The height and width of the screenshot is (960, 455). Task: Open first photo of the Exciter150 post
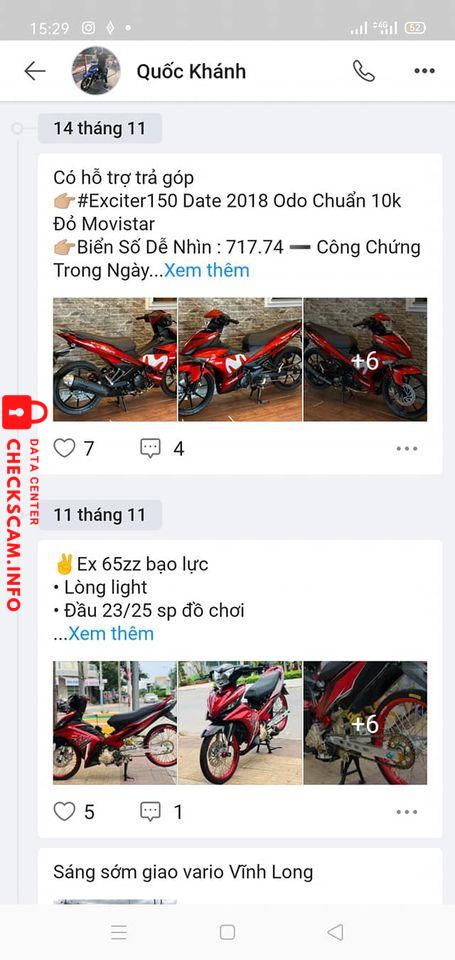coord(115,359)
